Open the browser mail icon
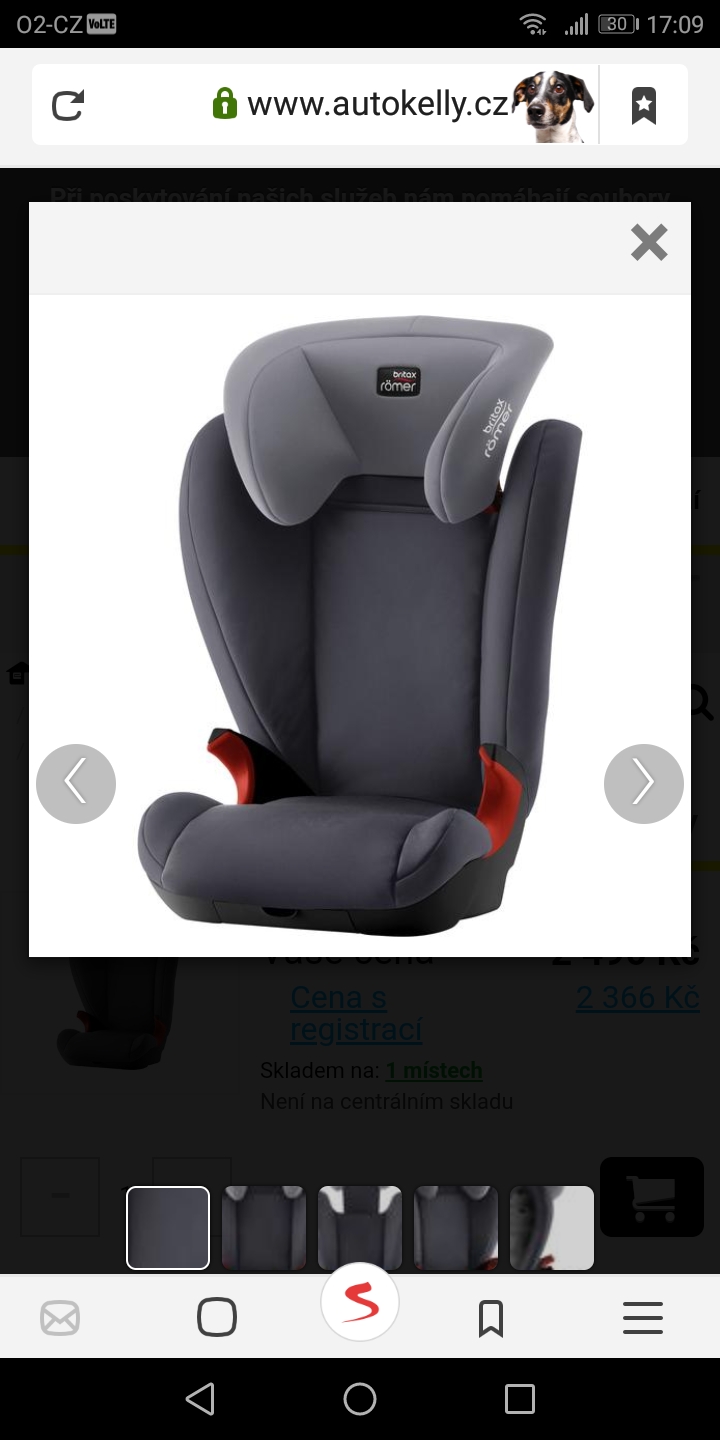 click(x=60, y=1318)
